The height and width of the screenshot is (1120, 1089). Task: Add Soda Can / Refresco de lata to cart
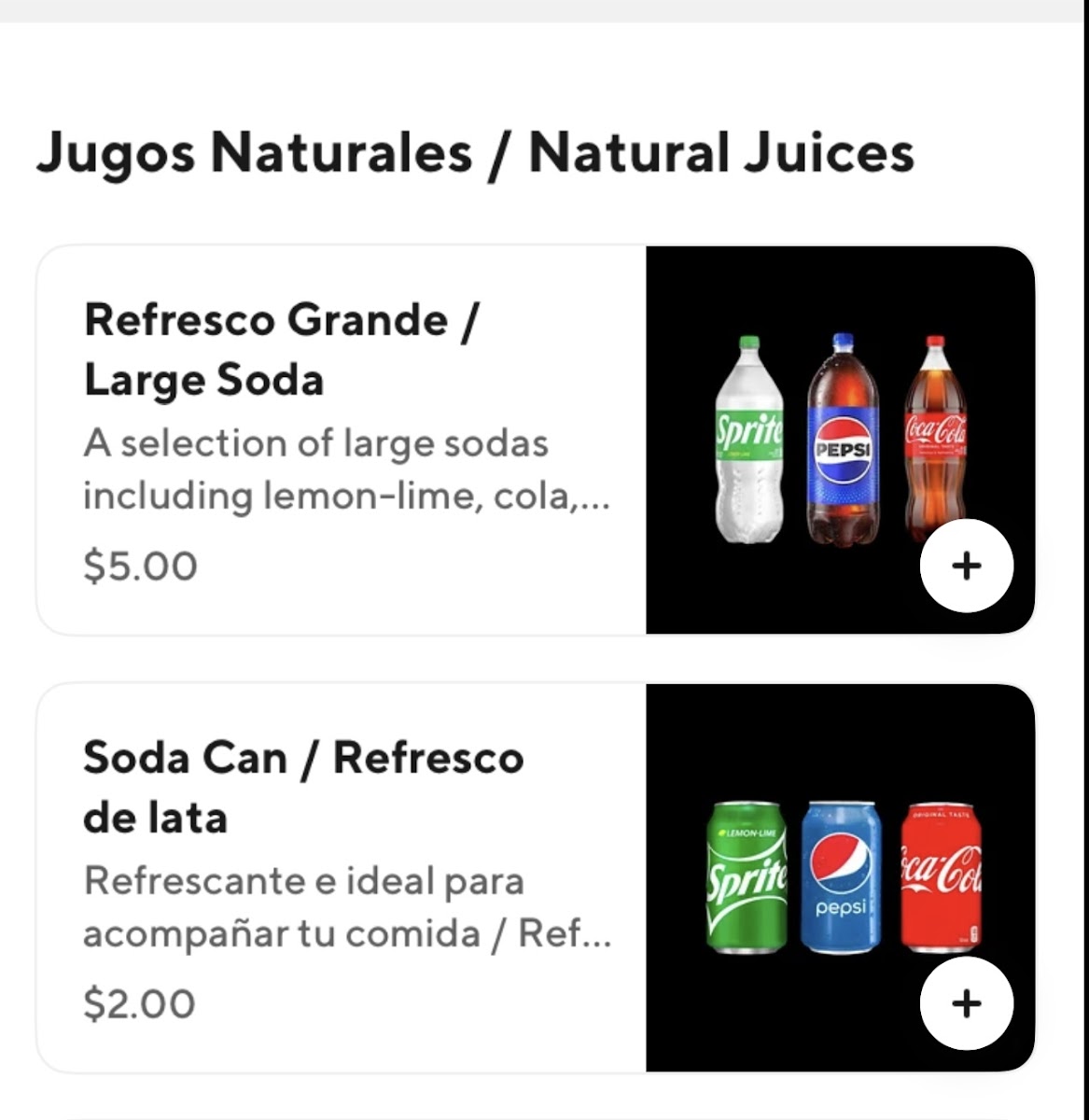(966, 1003)
